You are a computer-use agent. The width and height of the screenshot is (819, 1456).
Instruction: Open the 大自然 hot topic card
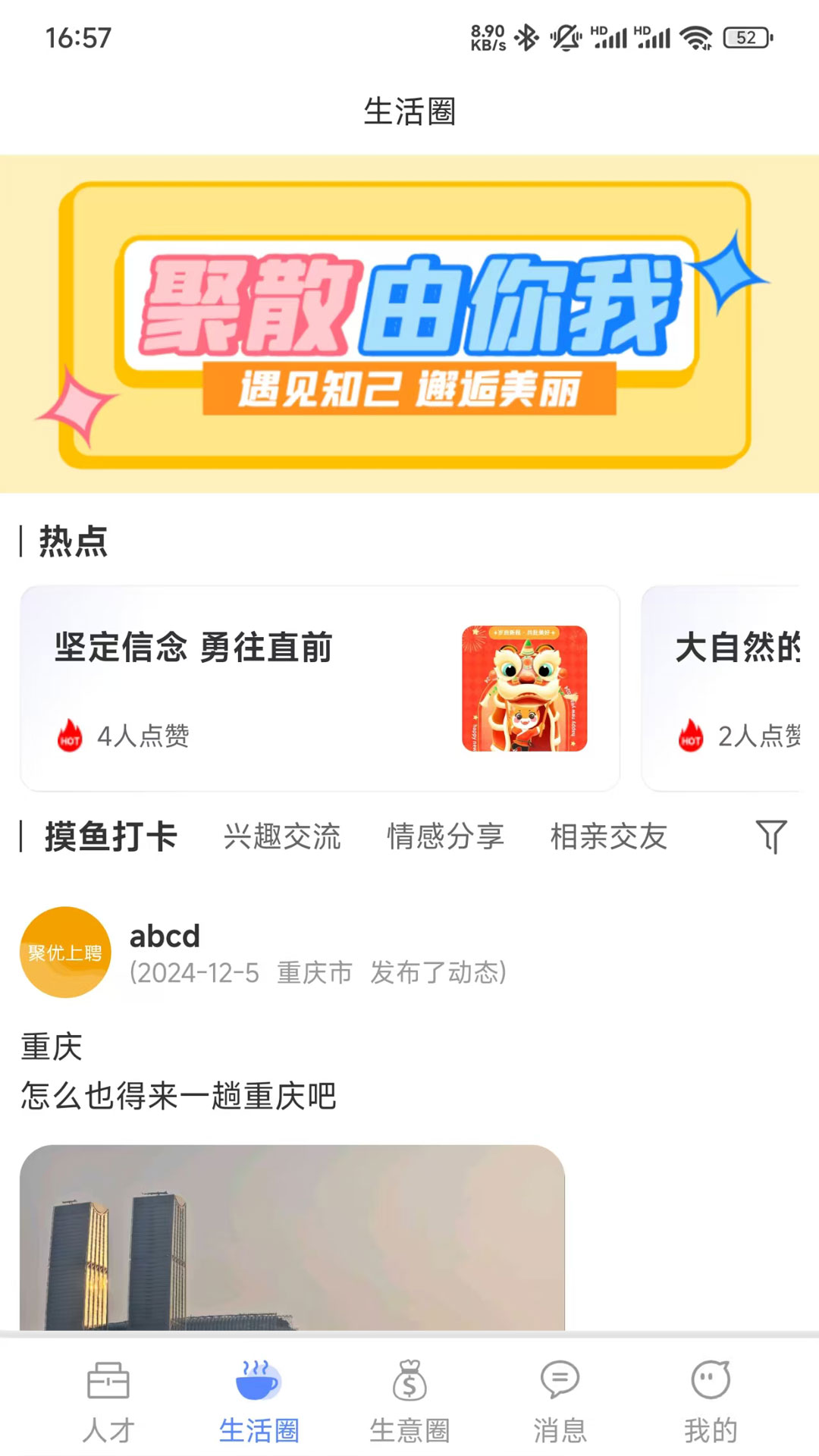pyautogui.click(x=728, y=688)
